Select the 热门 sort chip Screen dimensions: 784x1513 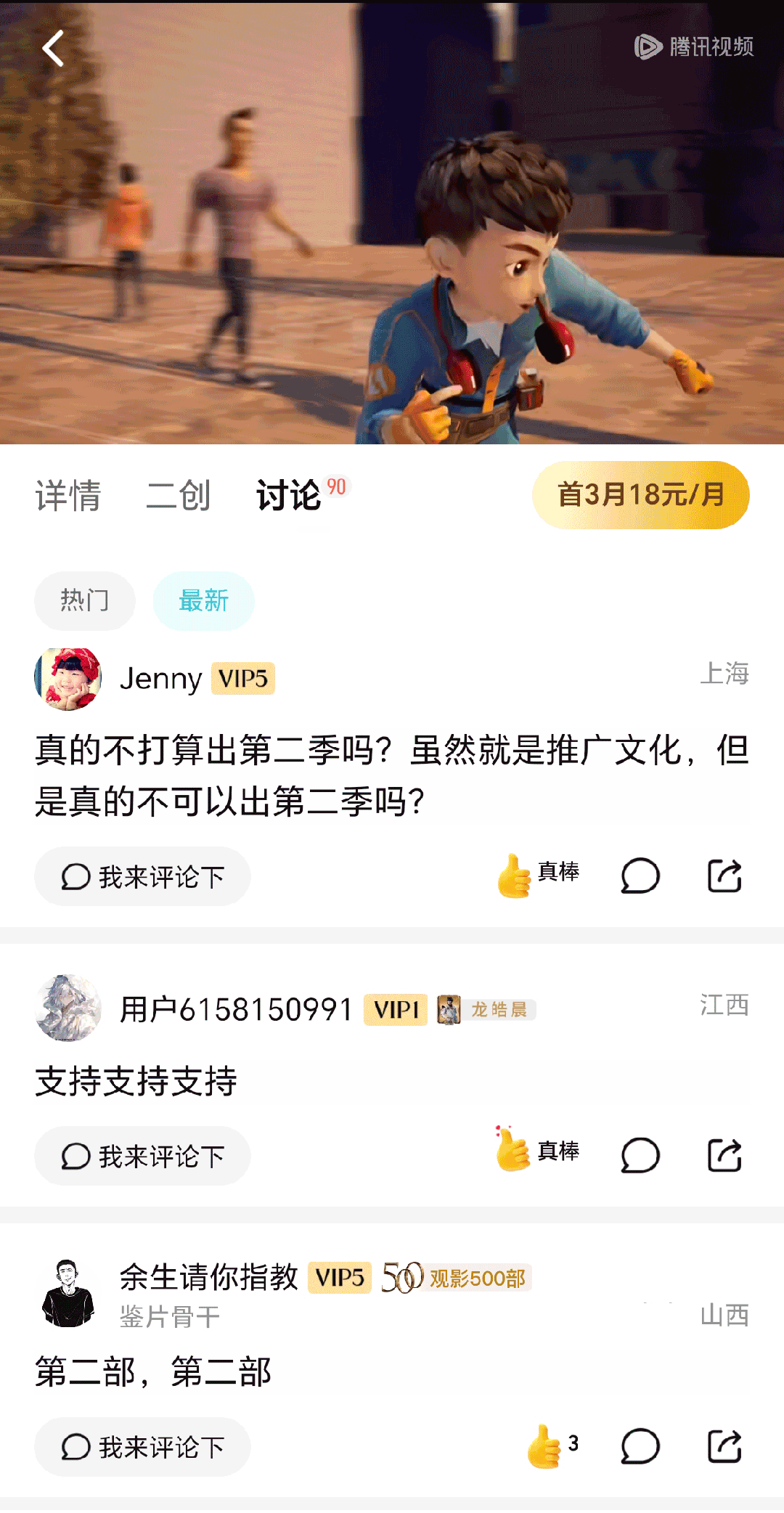85,600
